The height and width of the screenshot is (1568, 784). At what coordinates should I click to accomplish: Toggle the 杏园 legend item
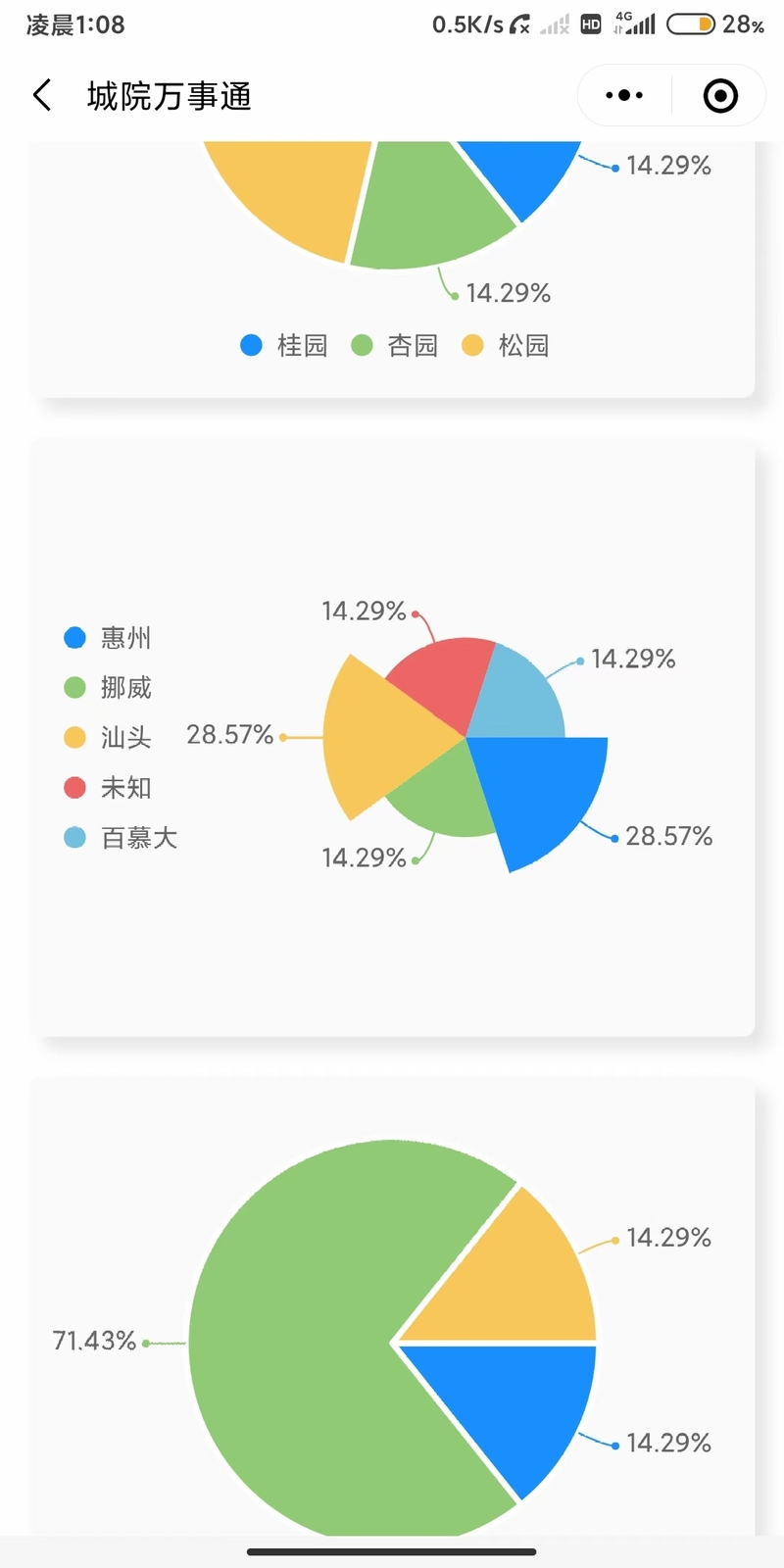click(x=395, y=345)
